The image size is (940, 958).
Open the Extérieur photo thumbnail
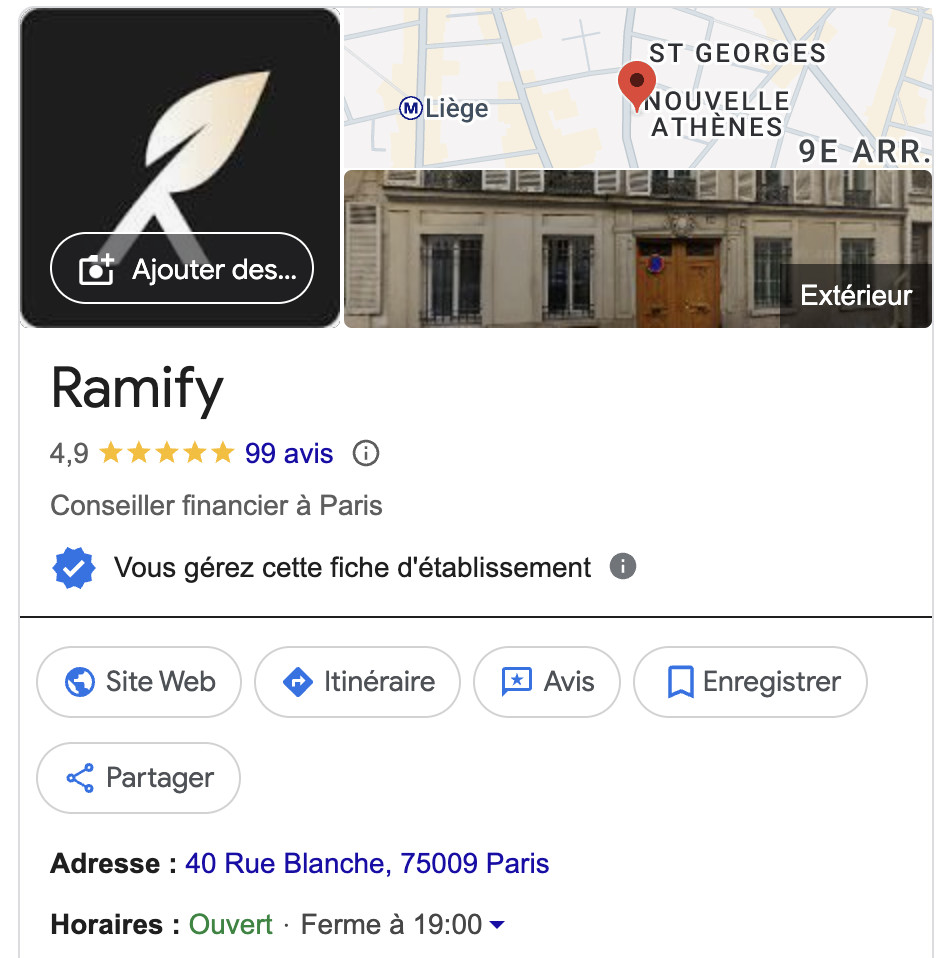(x=637, y=248)
